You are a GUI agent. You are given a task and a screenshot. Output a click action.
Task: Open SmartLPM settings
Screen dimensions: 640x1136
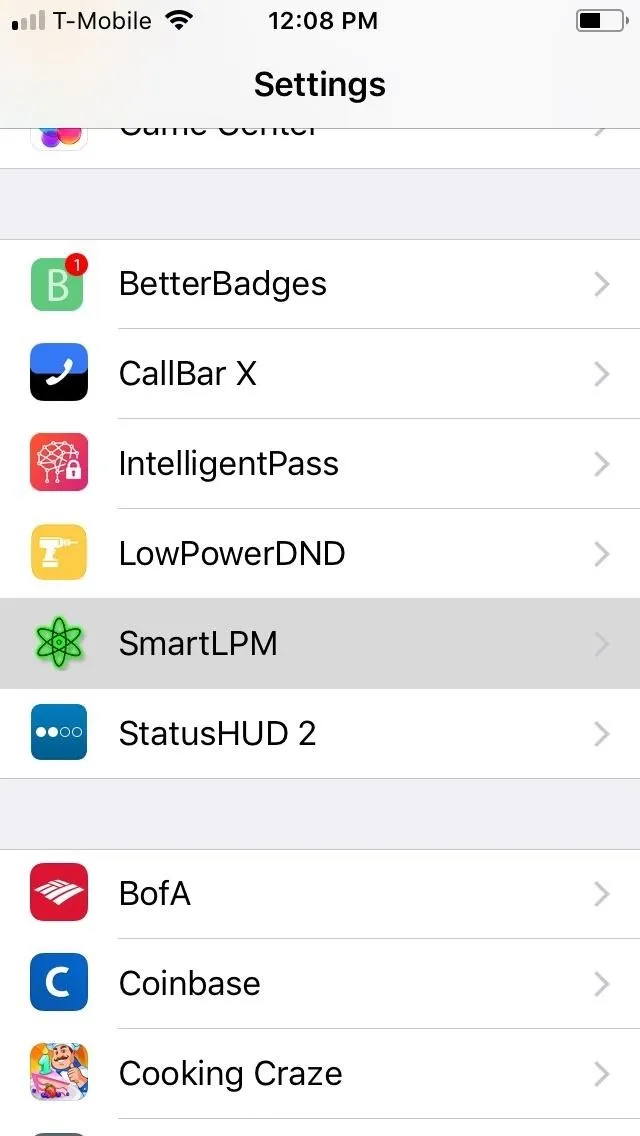point(320,643)
